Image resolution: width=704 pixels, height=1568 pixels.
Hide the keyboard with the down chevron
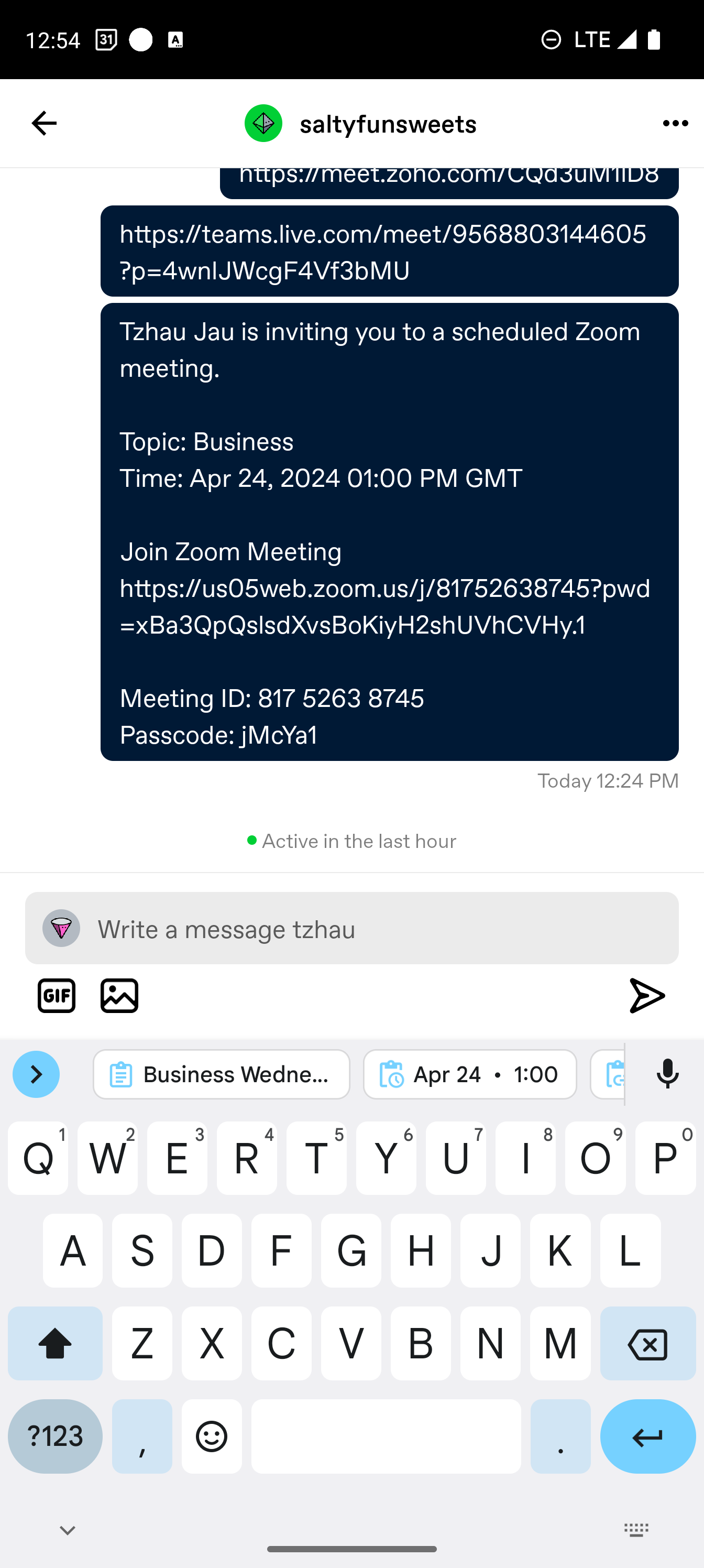click(x=68, y=1530)
